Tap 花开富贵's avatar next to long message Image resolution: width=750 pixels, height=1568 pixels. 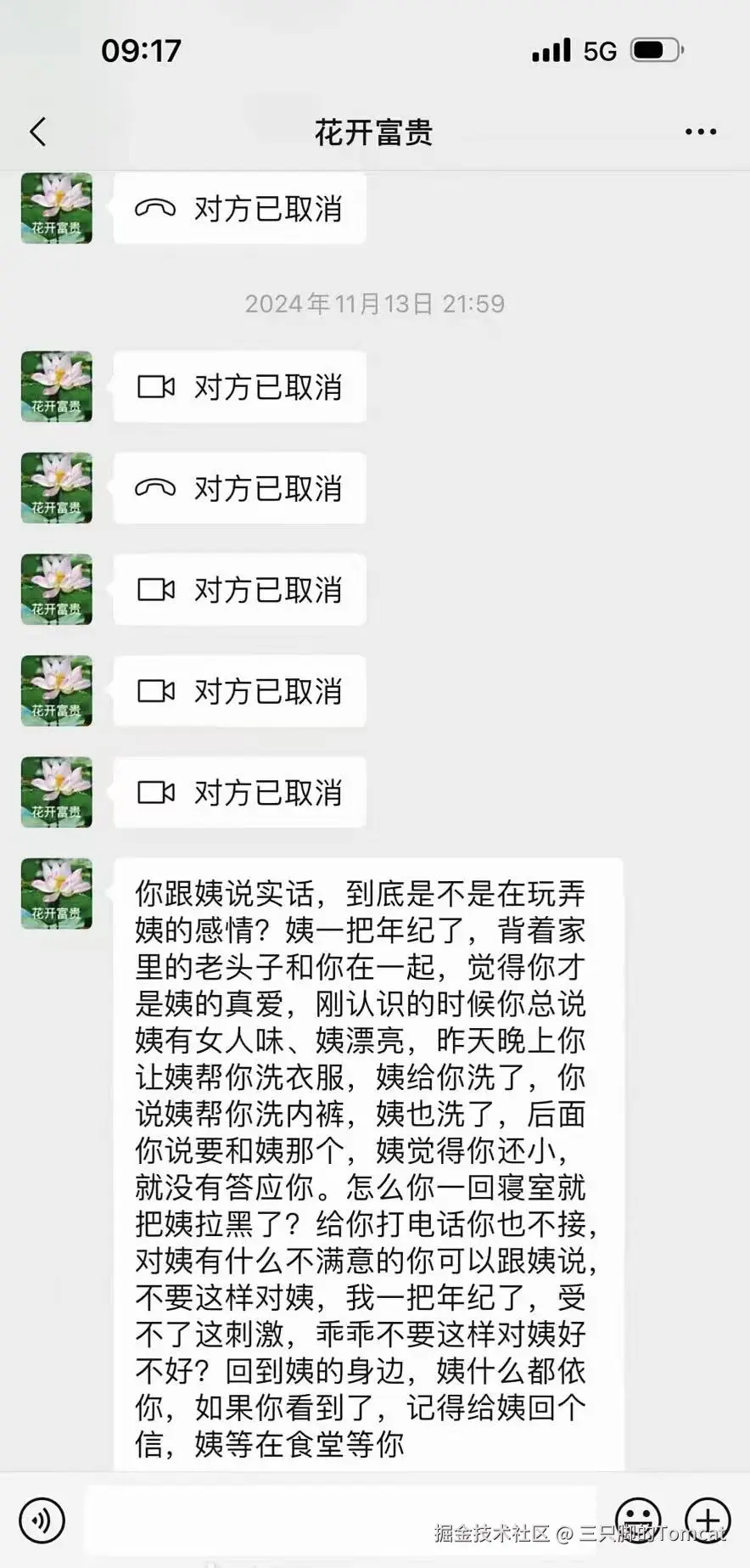pyautogui.click(x=56, y=893)
